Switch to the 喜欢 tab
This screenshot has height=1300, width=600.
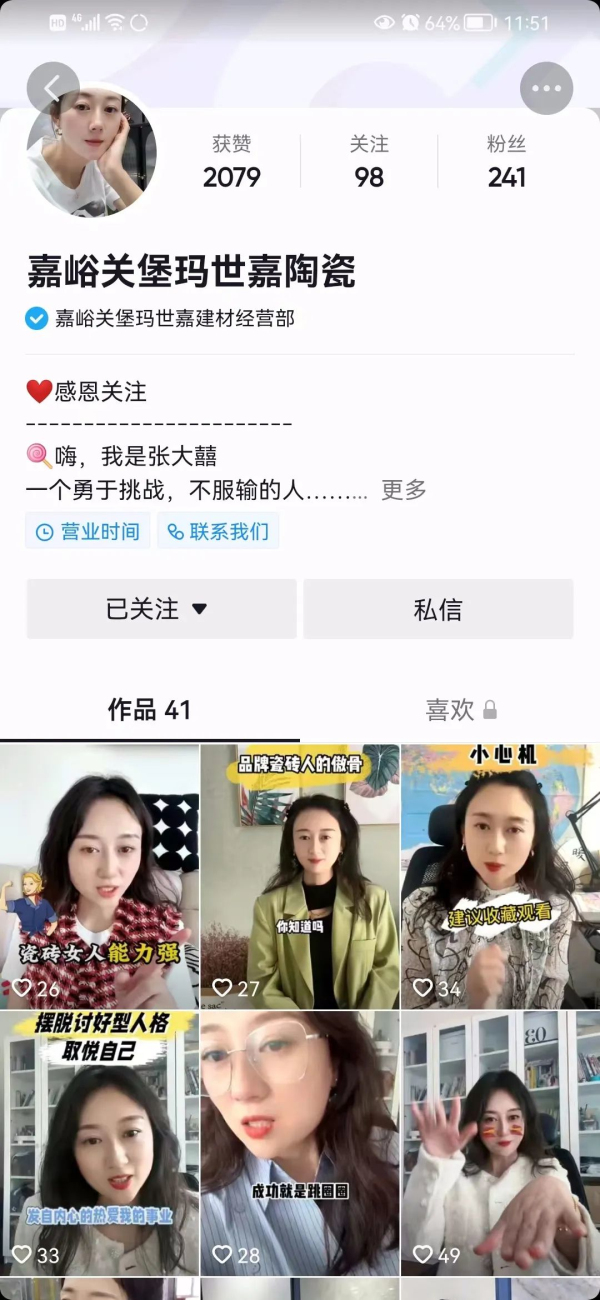point(460,710)
